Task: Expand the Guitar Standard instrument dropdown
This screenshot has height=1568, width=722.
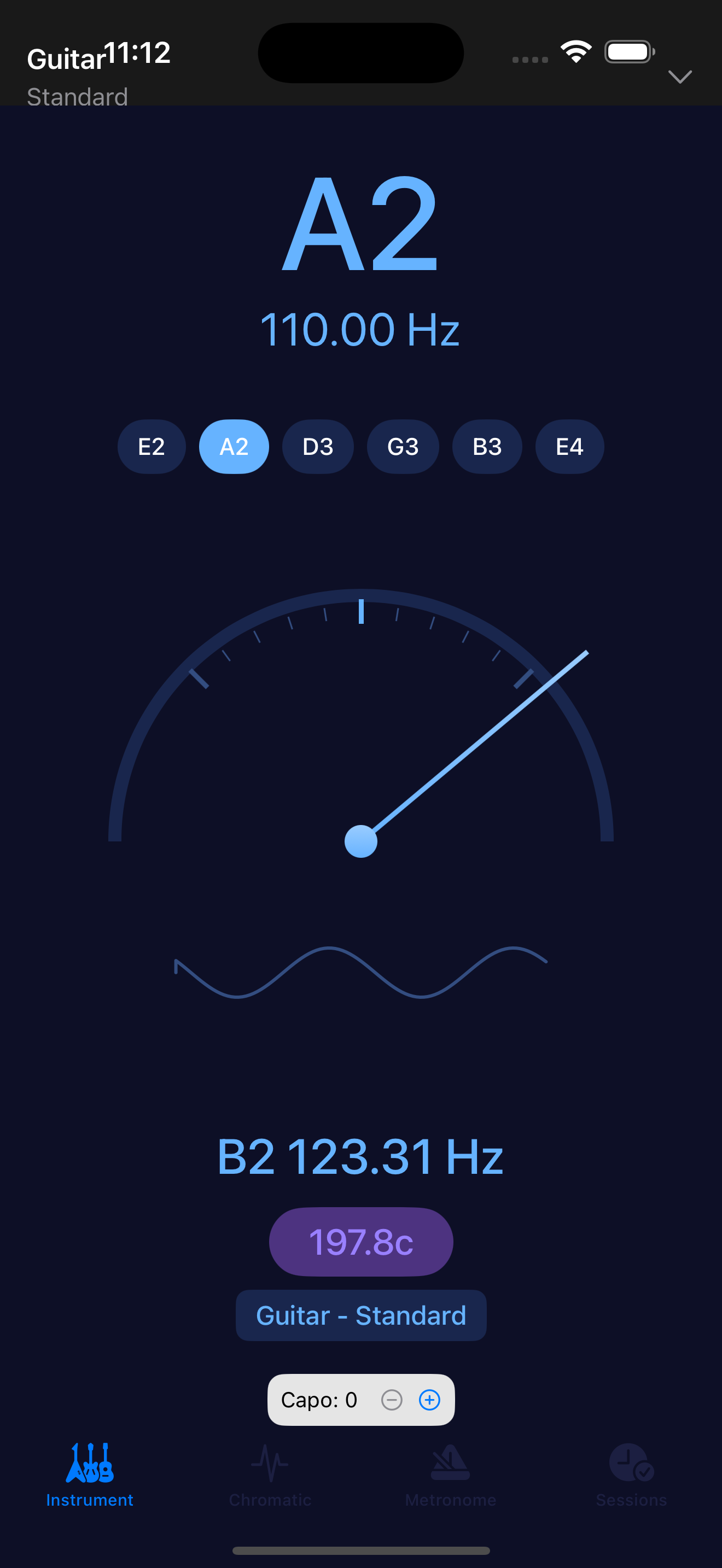Action: [679, 77]
